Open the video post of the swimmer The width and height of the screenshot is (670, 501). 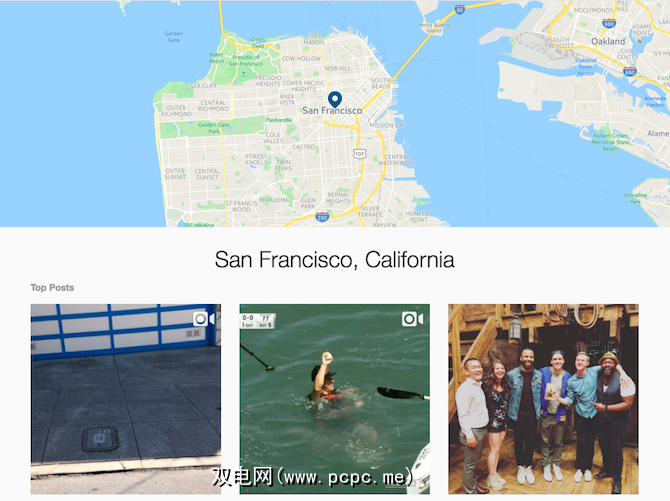pyautogui.click(x=334, y=398)
